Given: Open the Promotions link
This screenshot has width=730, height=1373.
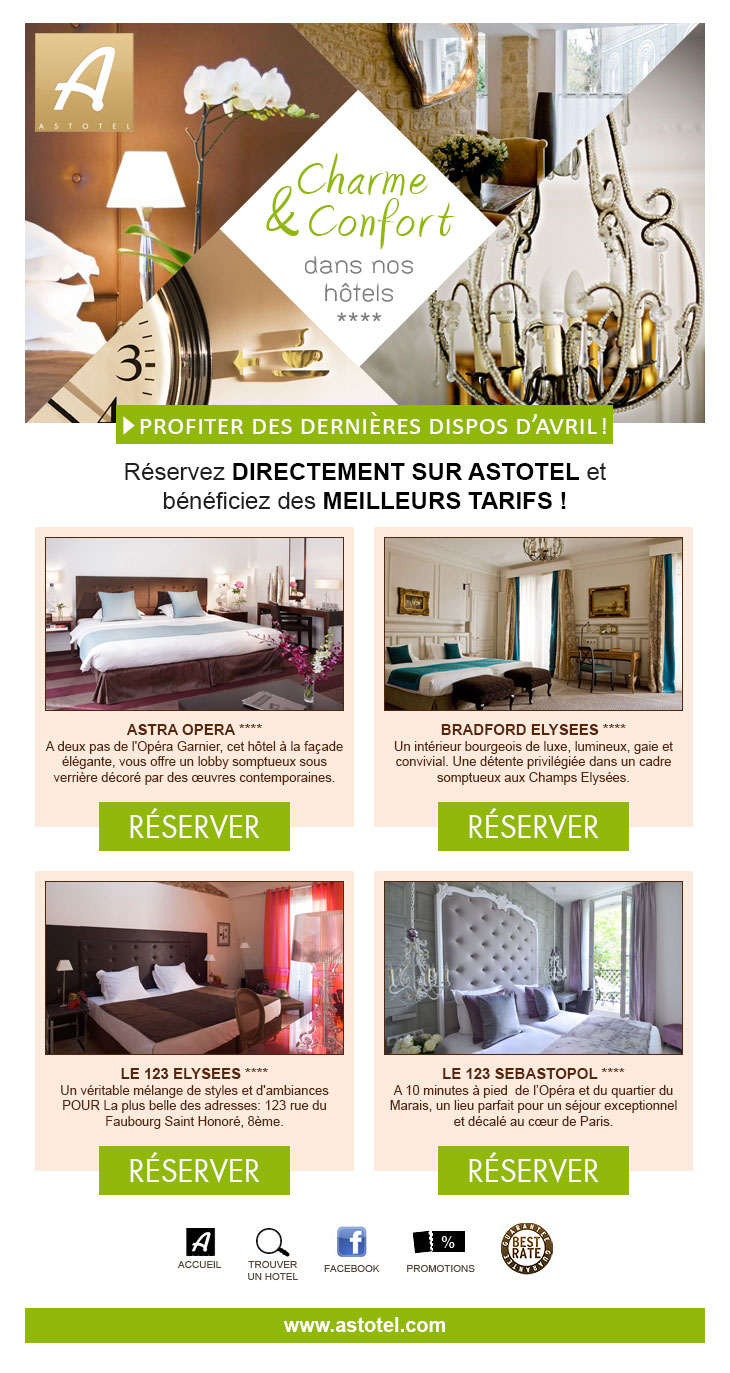Looking at the screenshot, I should (440, 1250).
